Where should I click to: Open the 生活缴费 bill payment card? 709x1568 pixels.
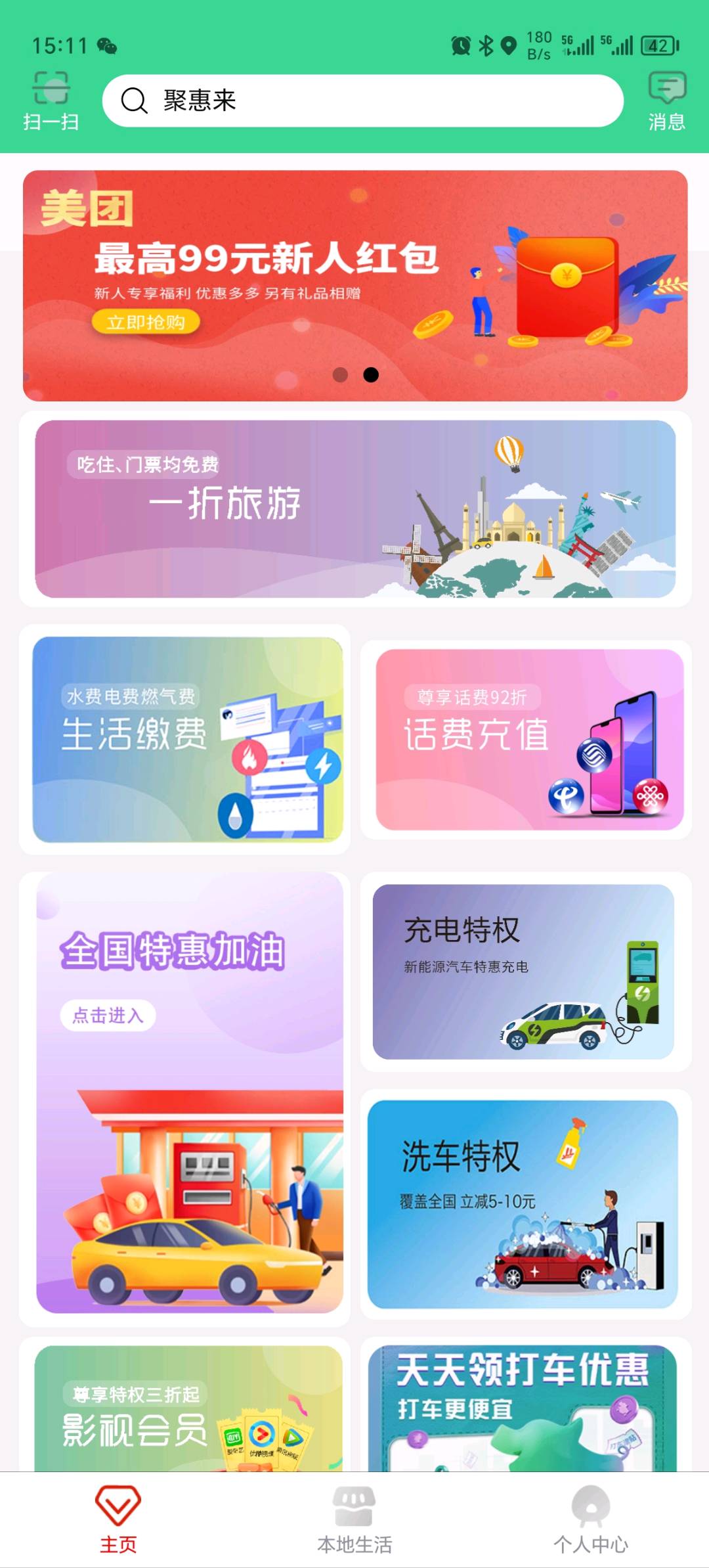pos(187,739)
